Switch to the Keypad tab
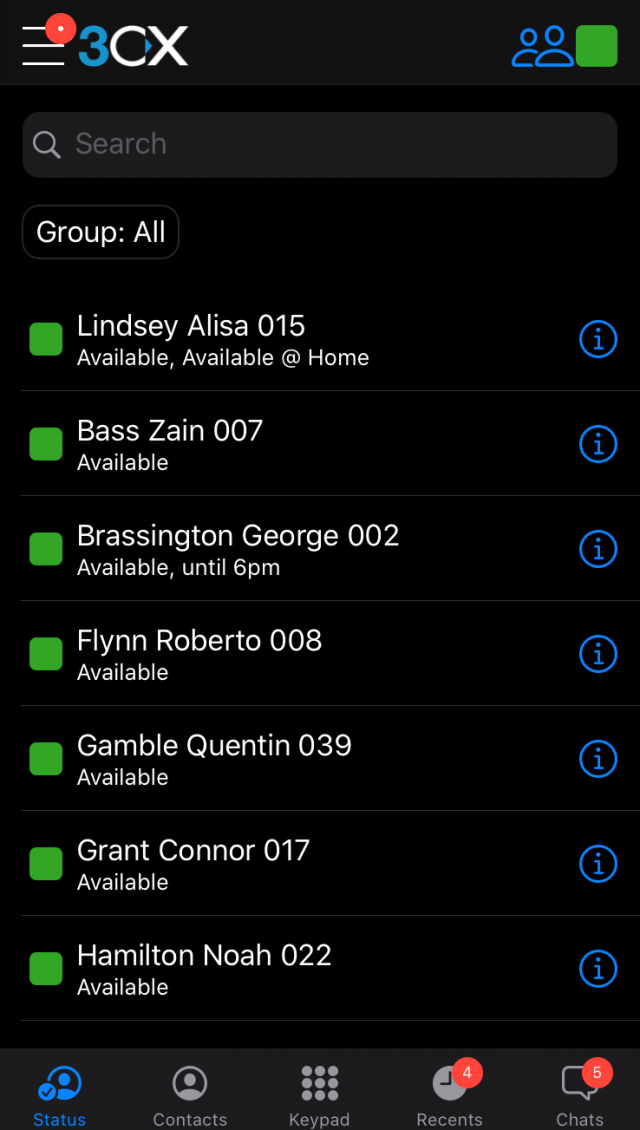This screenshot has width=640, height=1130. coord(319,1095)
